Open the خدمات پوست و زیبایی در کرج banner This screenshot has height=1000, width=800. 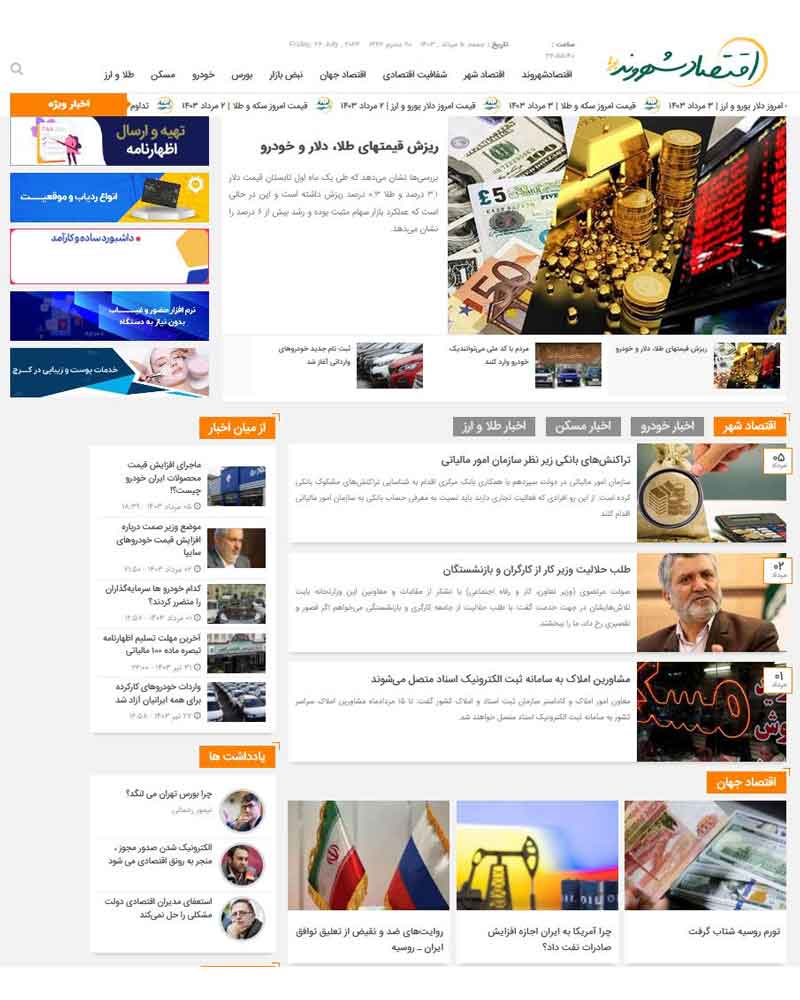(x=110, y=372)
